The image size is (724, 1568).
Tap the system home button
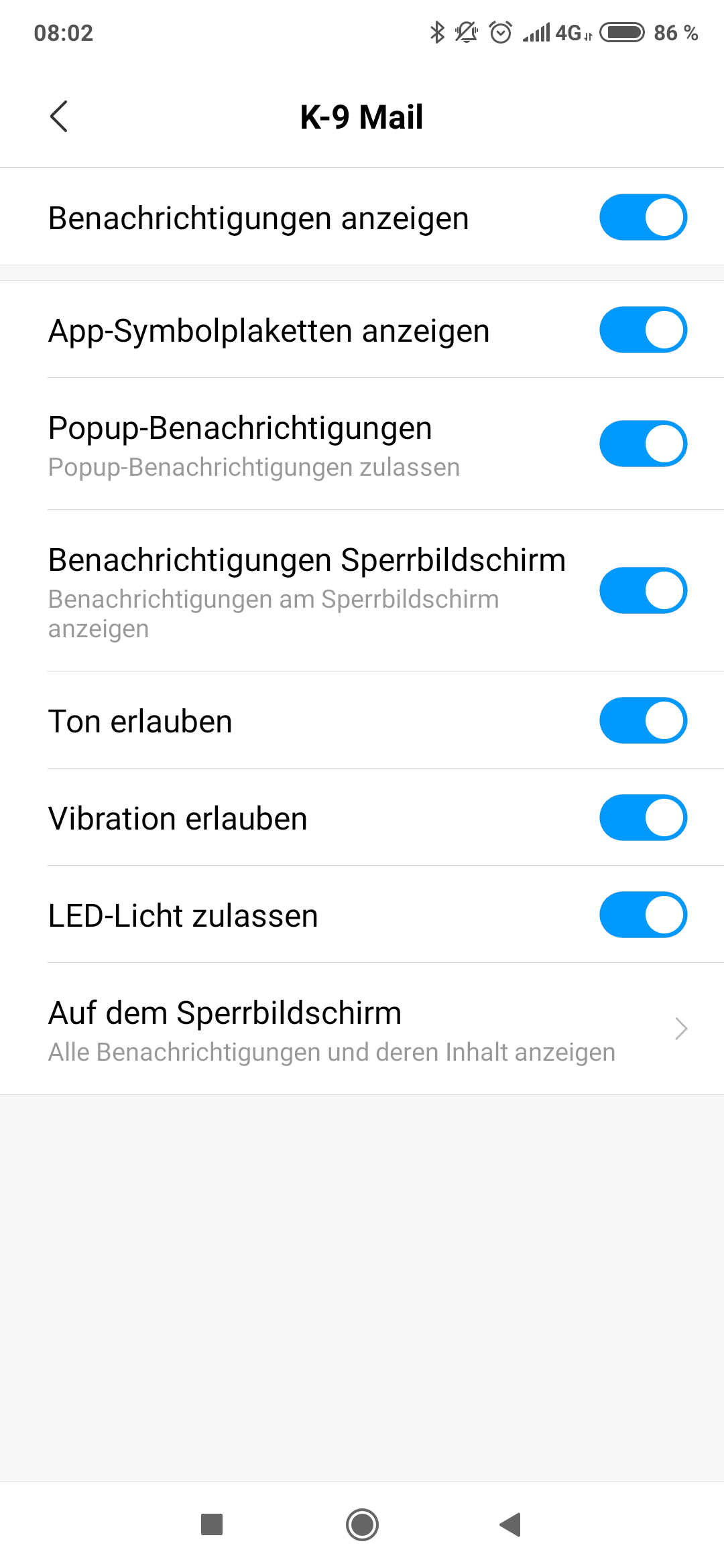coord(362,1524)
